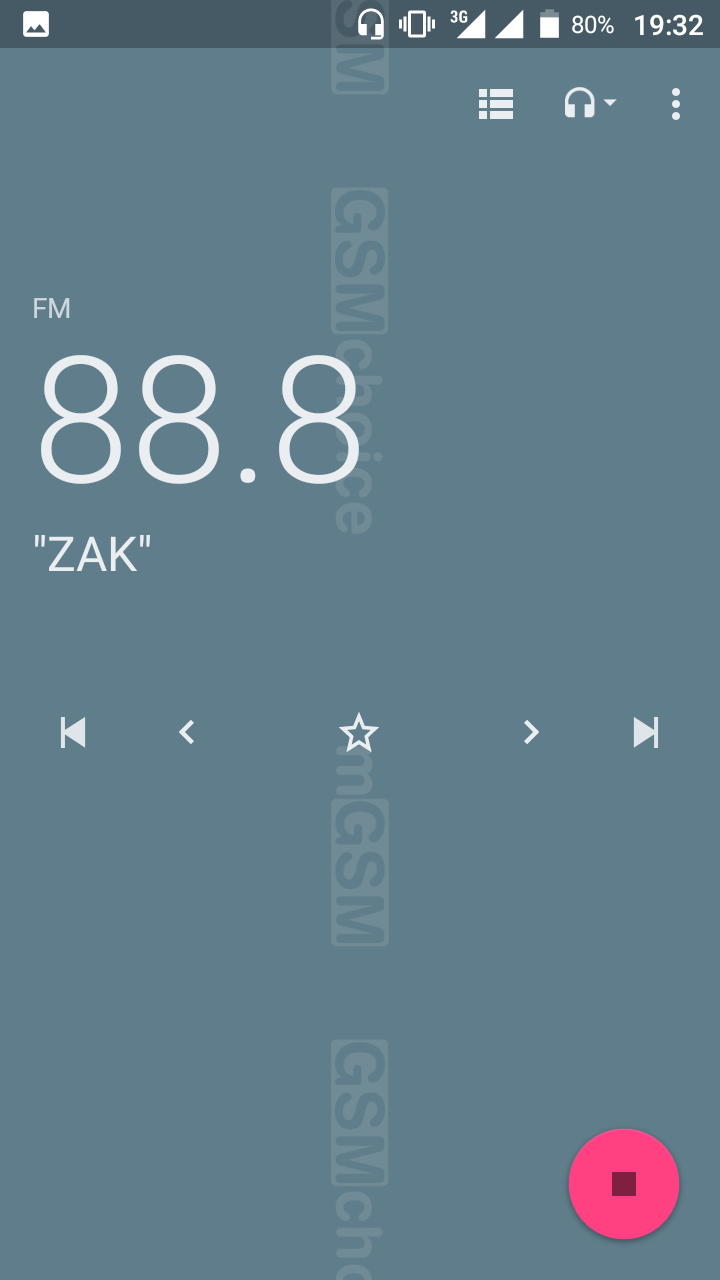
Task: Add 88.8 to favorites with the star
Action: pyautogui.click(x=358, y=733)
